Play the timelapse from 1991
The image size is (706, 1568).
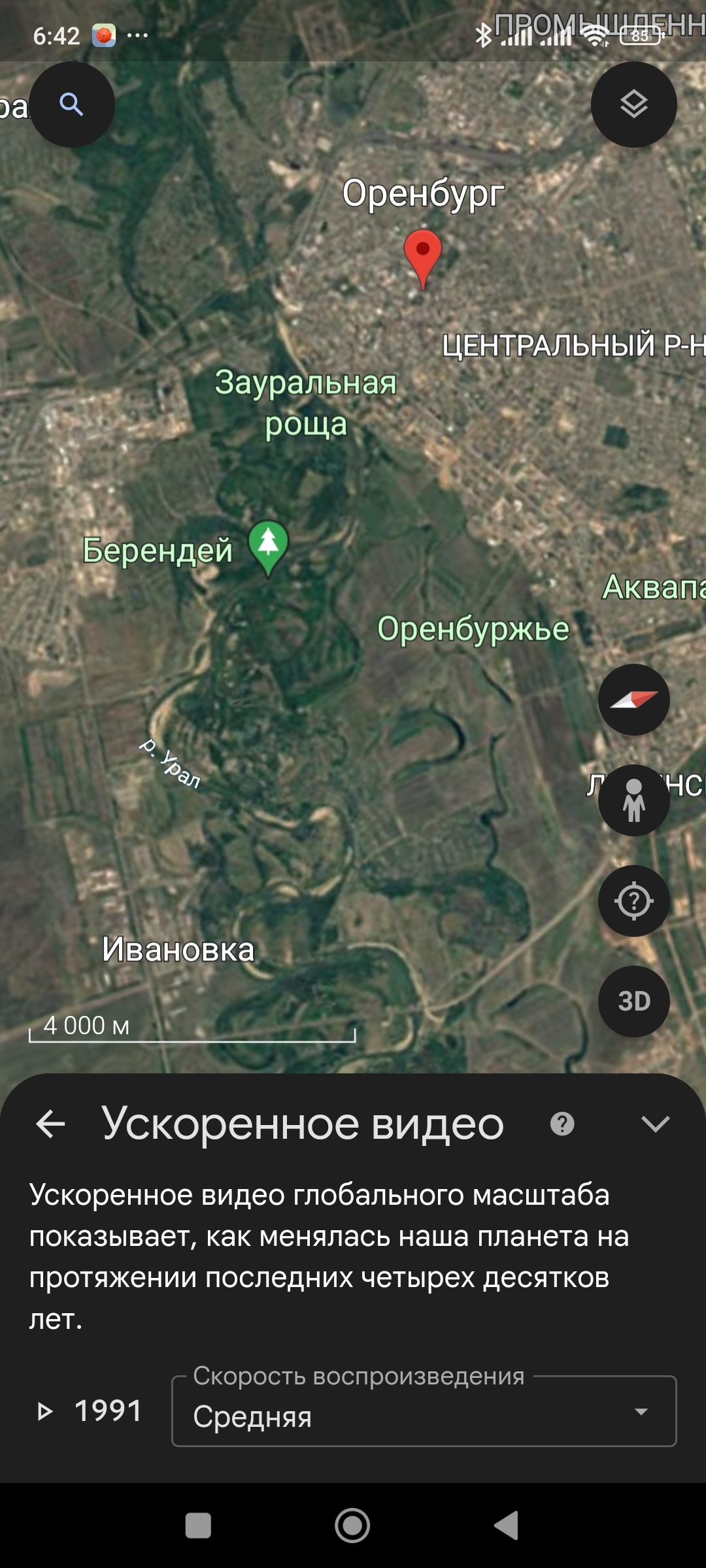click(x=44, y=1412)
